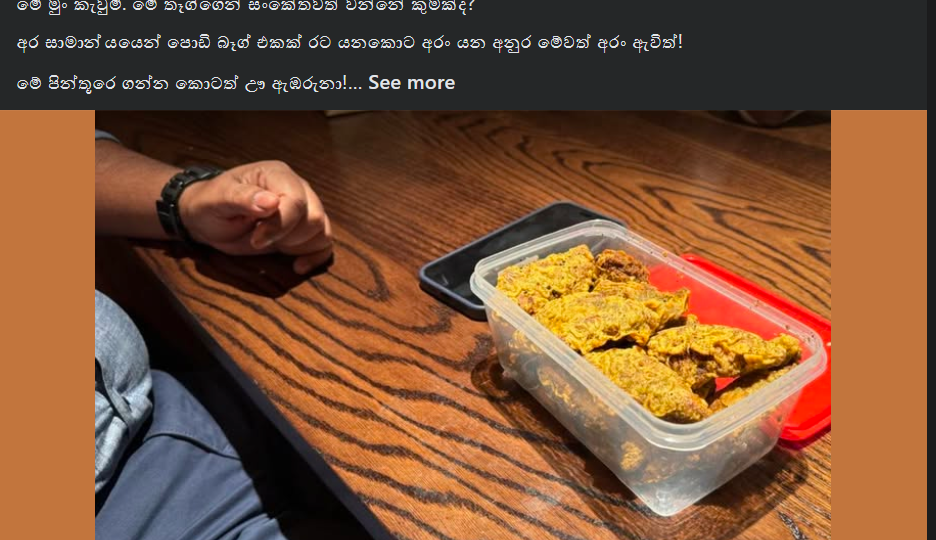This screenshot has width=936, height=540.
Task: Expand the post with See more
Action: coord(411,83)
